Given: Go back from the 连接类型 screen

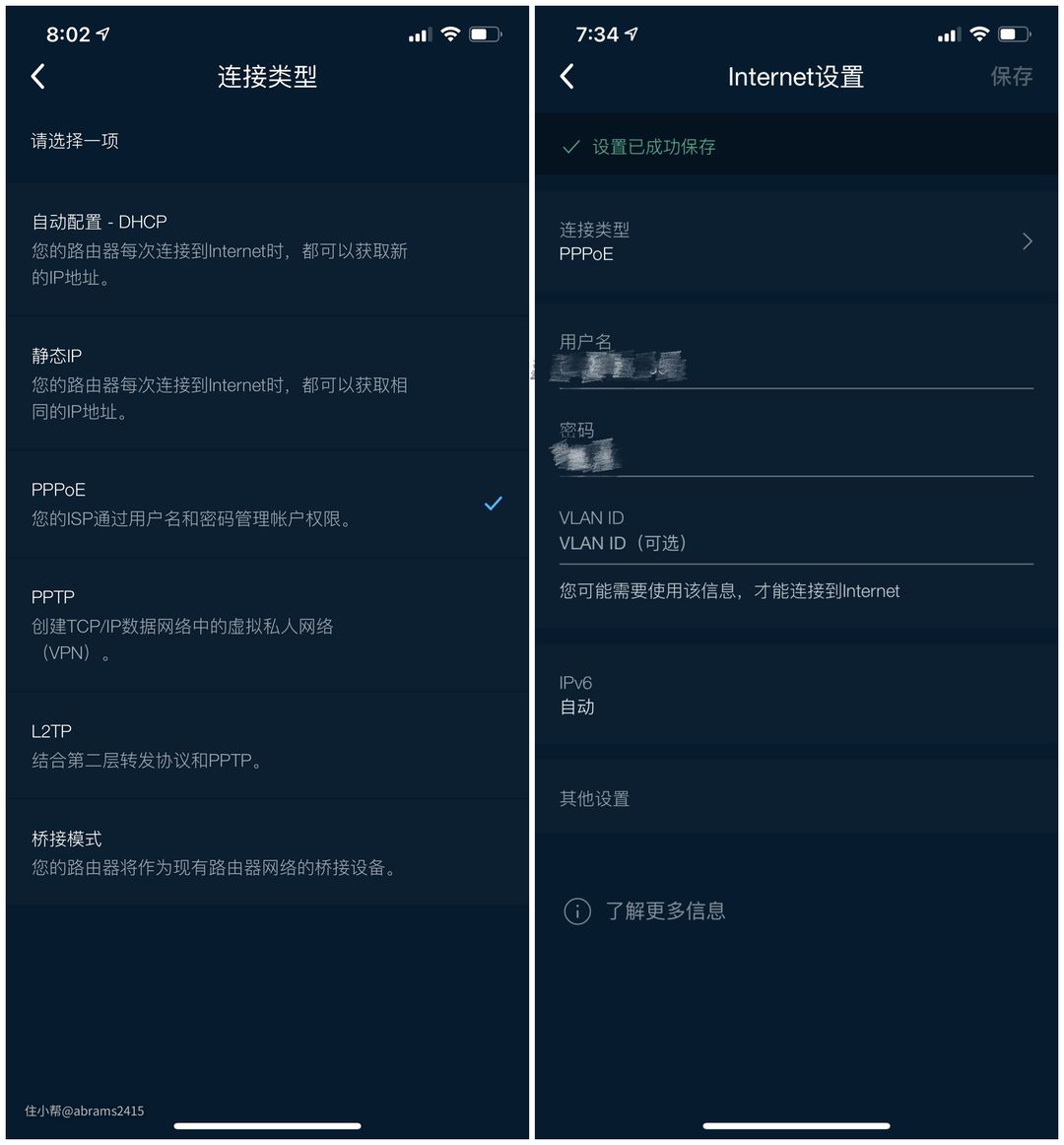Looking at the screenshot, I should coord(38,77).
